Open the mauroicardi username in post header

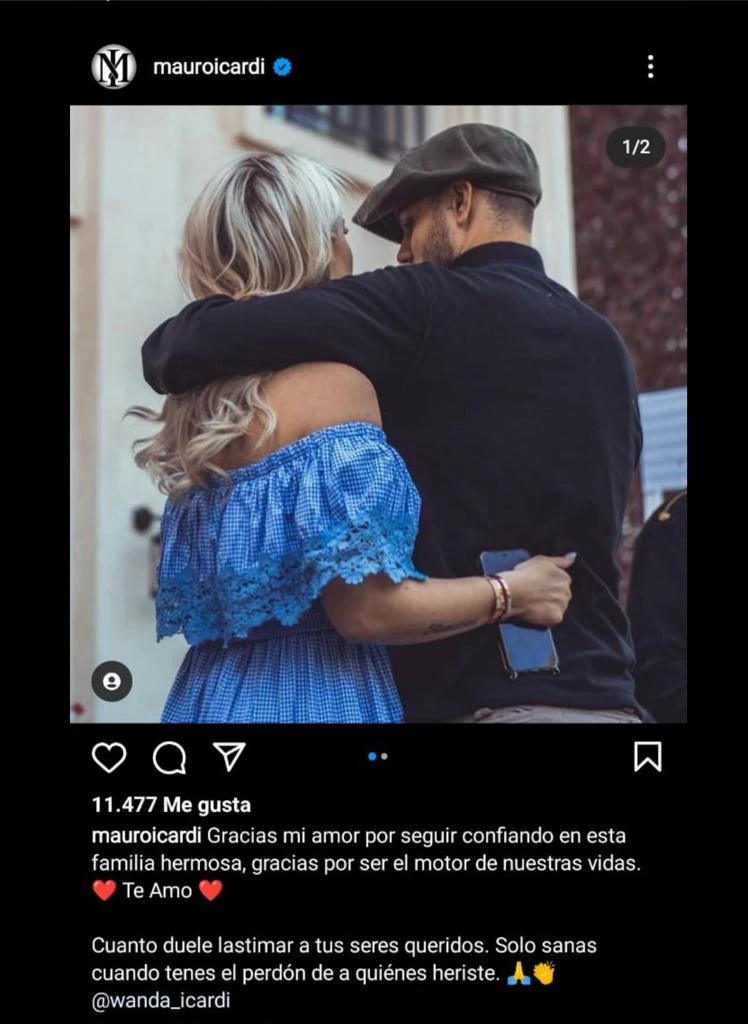[x=208, y=67]
